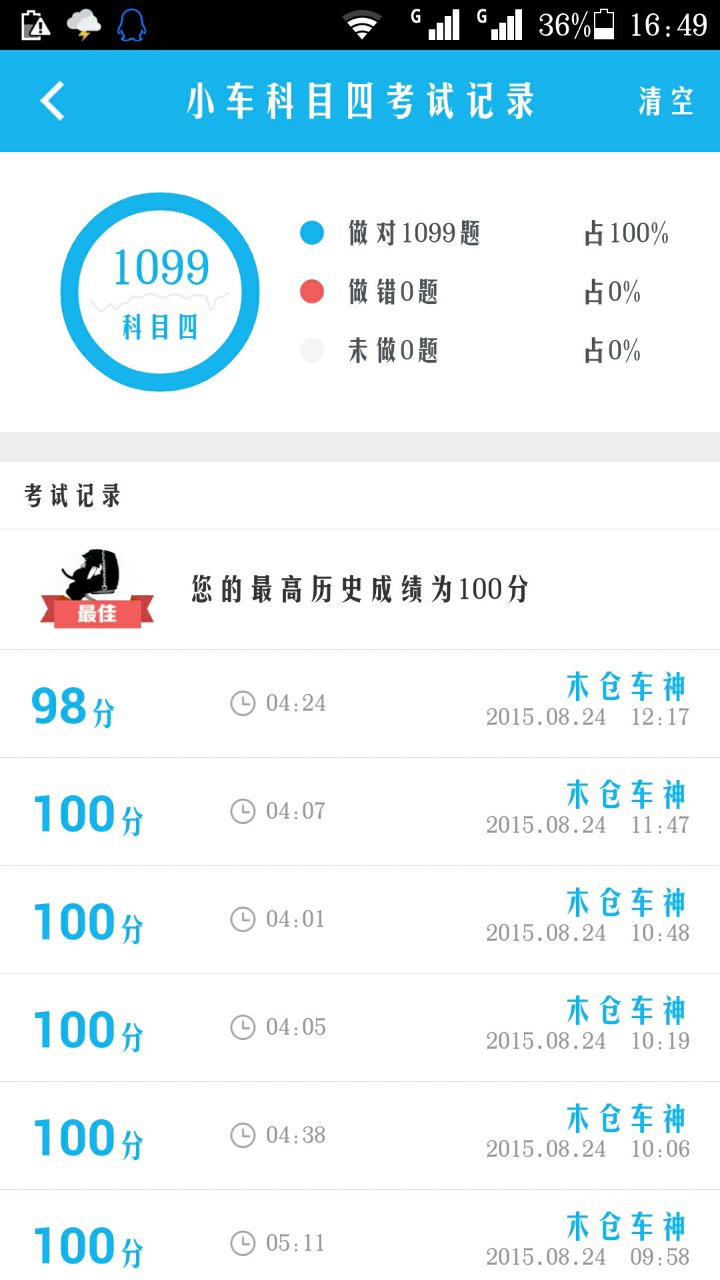The height and width of the screenshot is (1280, 720).
Task: View the 100分 record from 10:48
Action: coord(360,920)
